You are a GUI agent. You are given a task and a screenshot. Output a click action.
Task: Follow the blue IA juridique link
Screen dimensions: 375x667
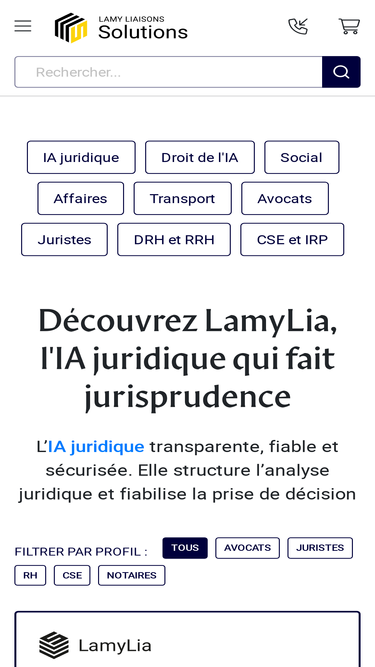pyautogui.click(x=96, y=447)
